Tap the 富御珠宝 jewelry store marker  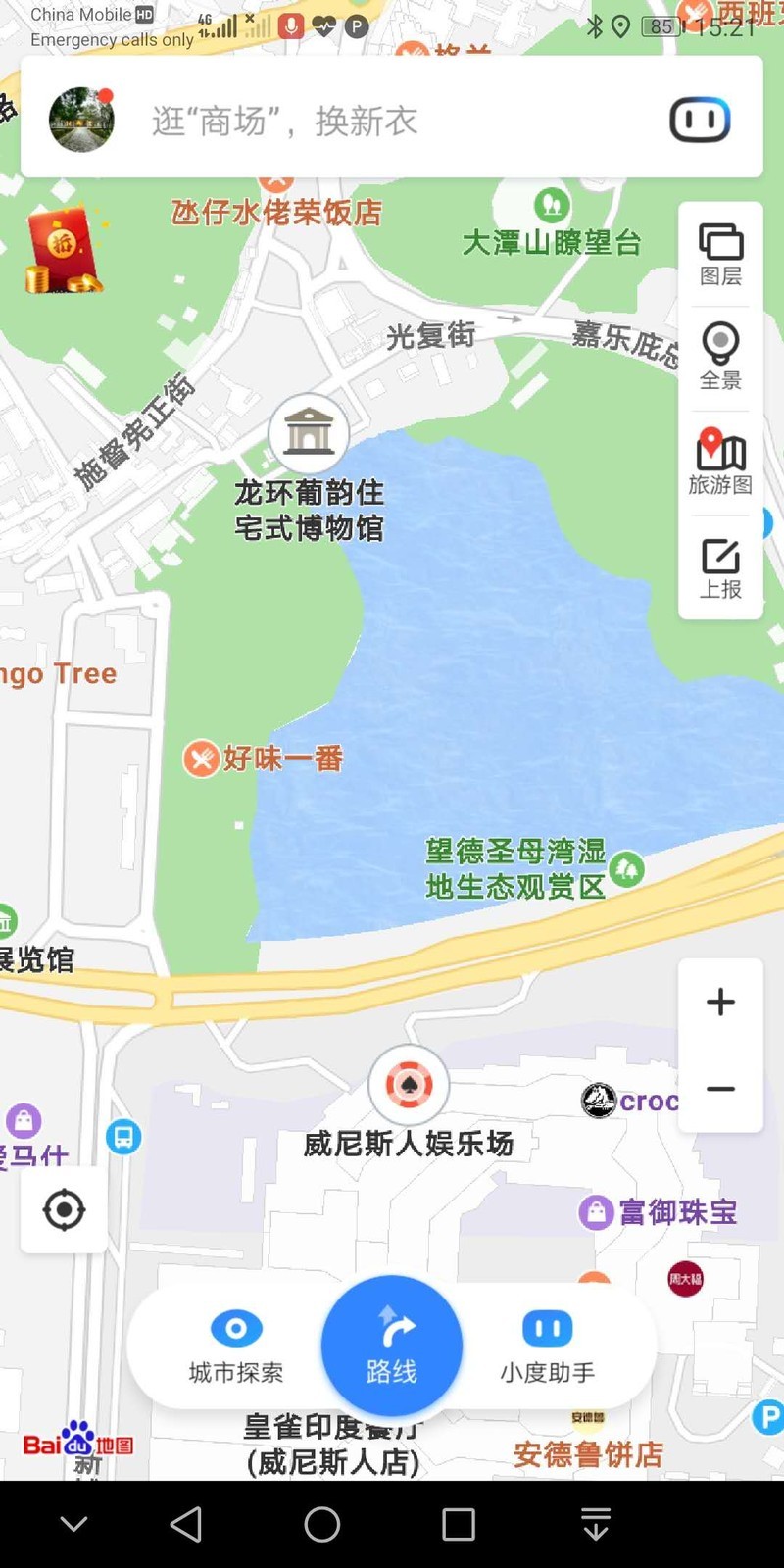click(596, 1212)
